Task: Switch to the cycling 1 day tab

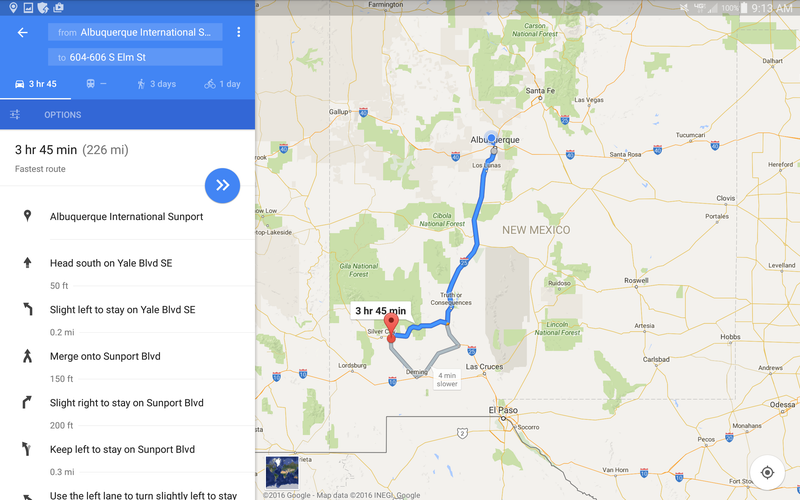Action: pyautogui.click(x=222, y=84)
